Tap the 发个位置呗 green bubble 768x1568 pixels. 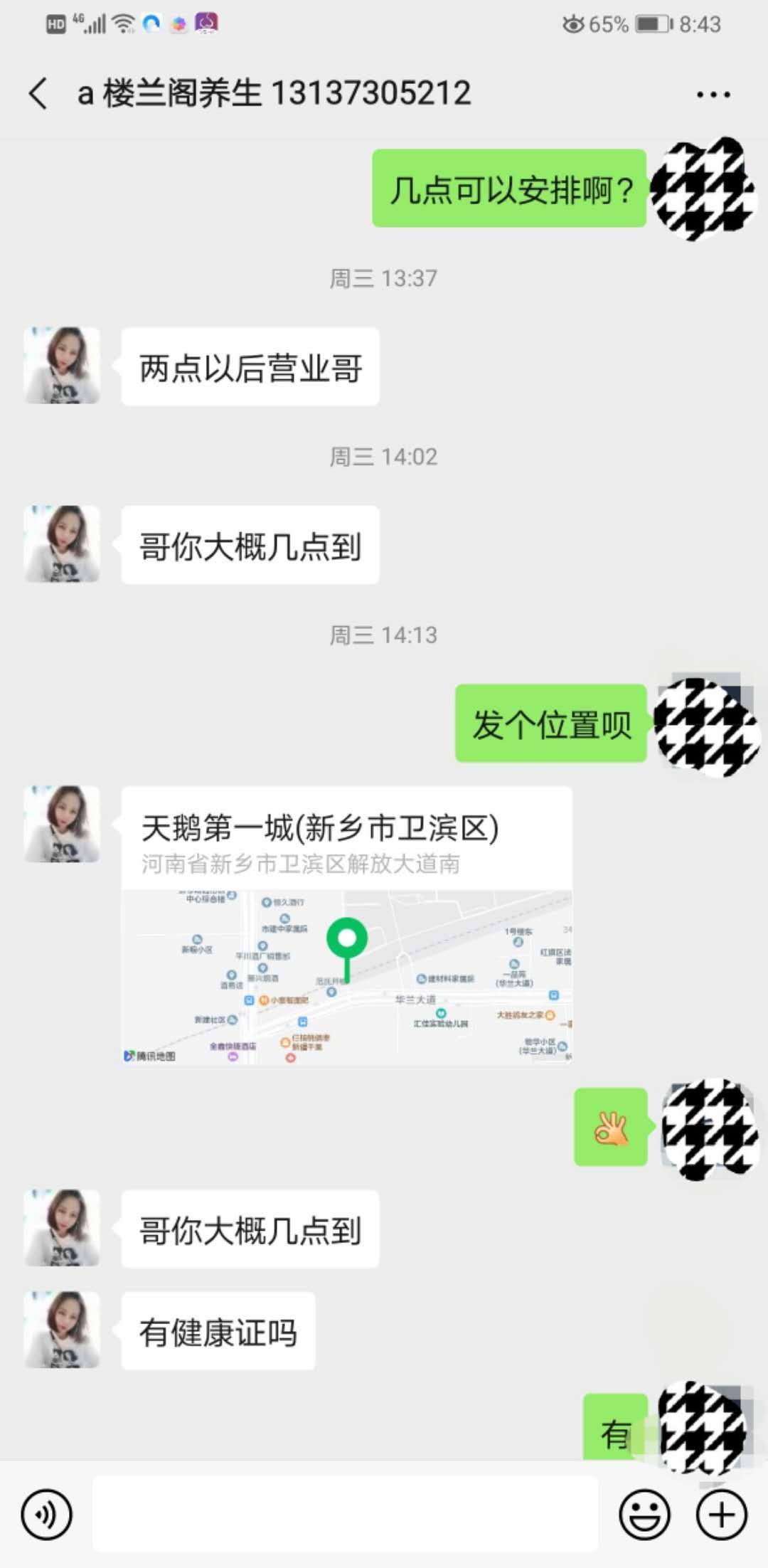click(550, 724)
